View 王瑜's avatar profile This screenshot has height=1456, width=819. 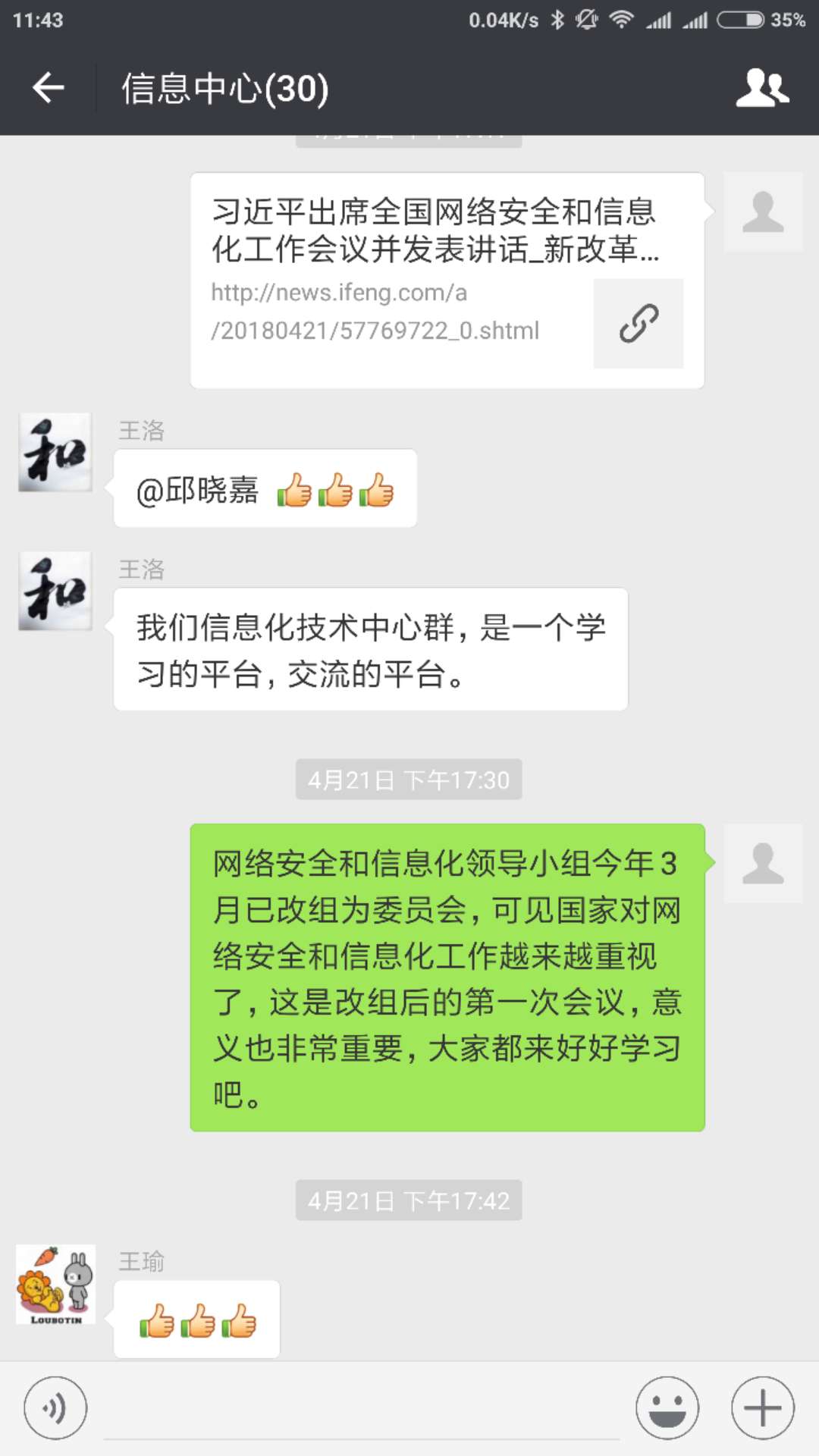coord(56,1285)
